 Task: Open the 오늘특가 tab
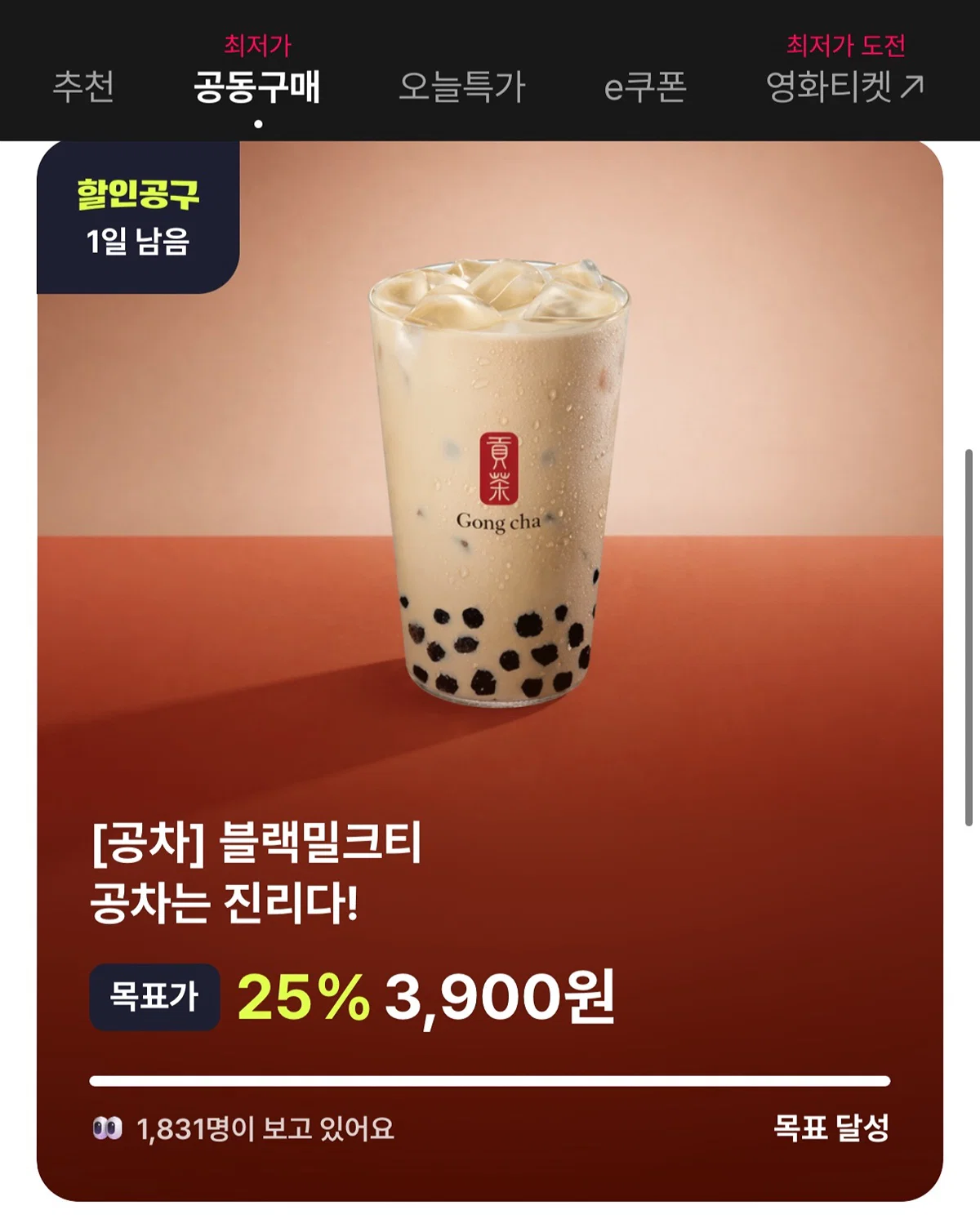click(x=461, y=87)
